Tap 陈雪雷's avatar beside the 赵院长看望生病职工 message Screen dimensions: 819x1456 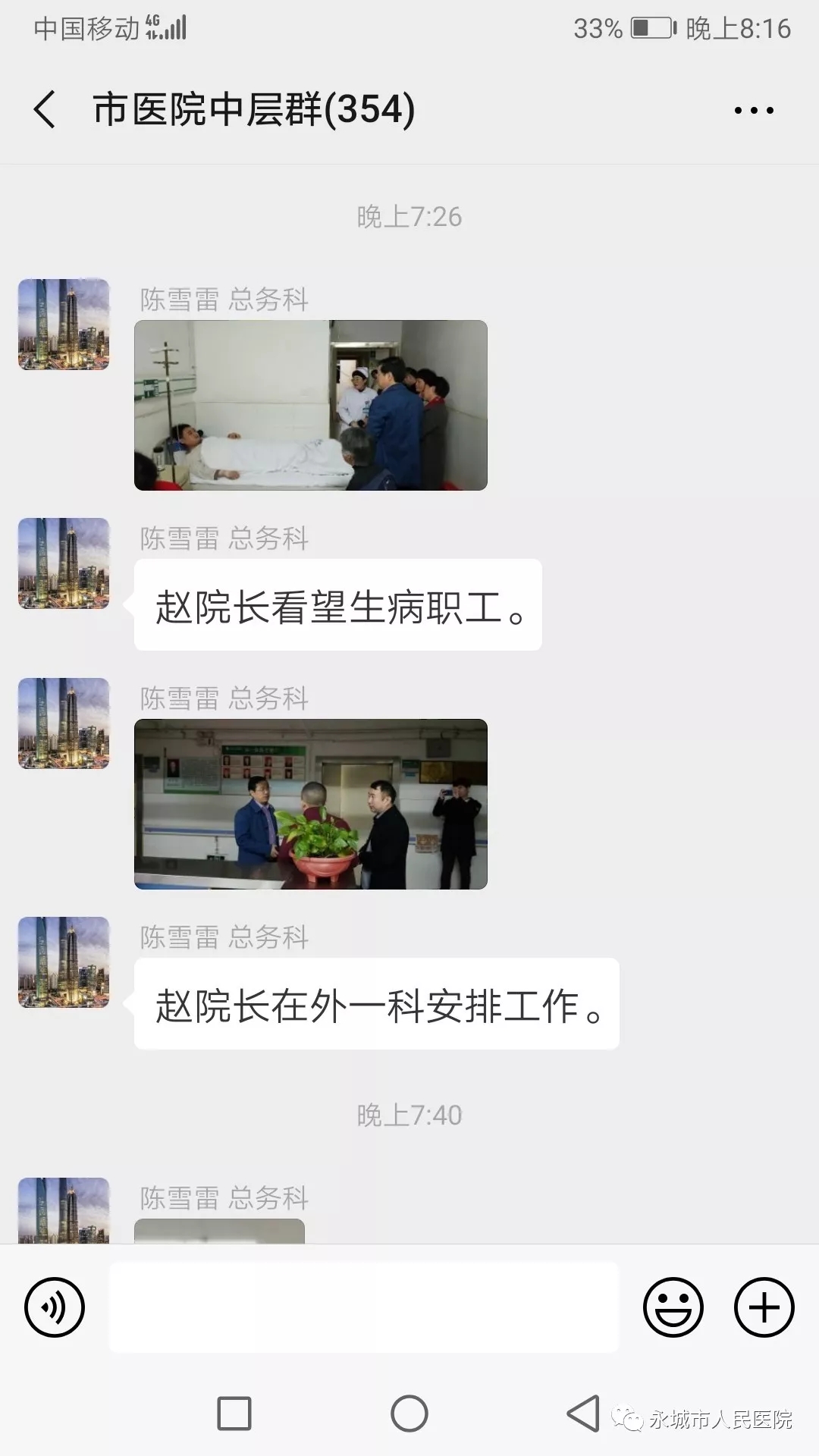pos(64,563)
